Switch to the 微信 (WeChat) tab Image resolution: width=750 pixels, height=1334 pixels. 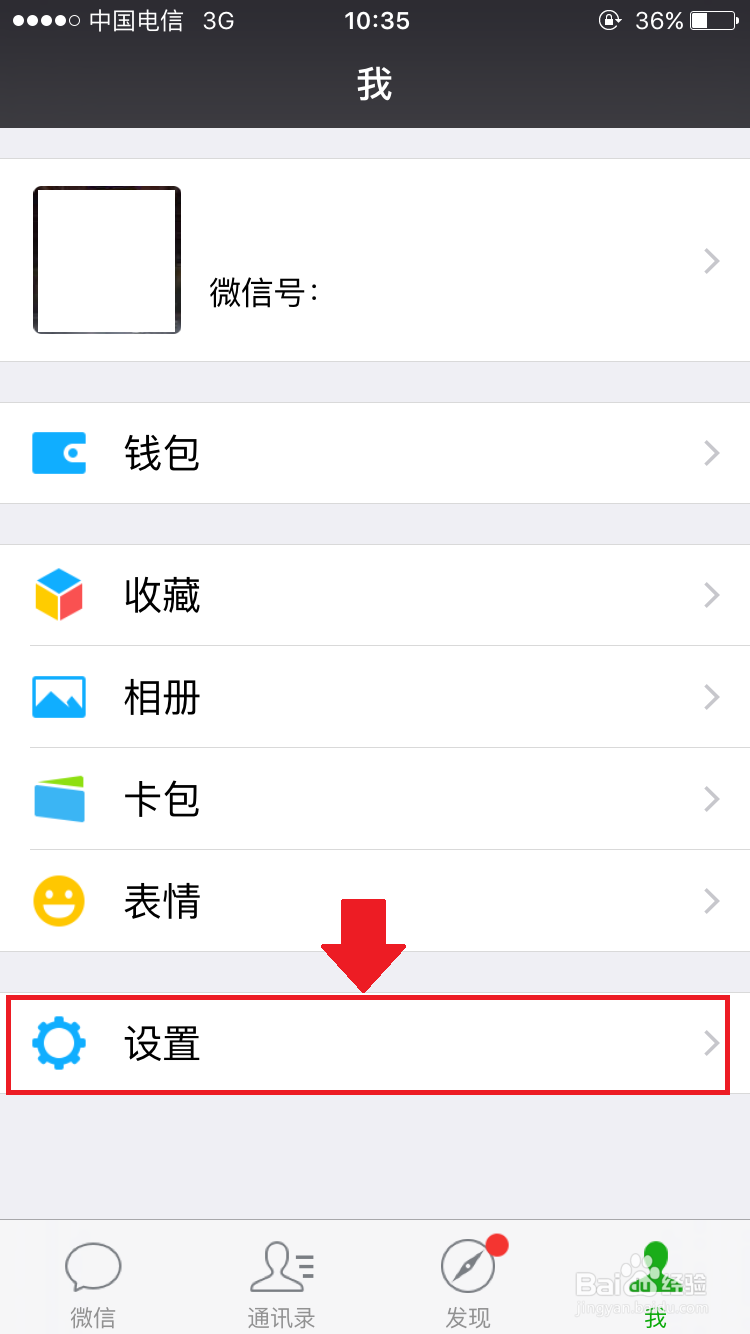coord(93,1283)
